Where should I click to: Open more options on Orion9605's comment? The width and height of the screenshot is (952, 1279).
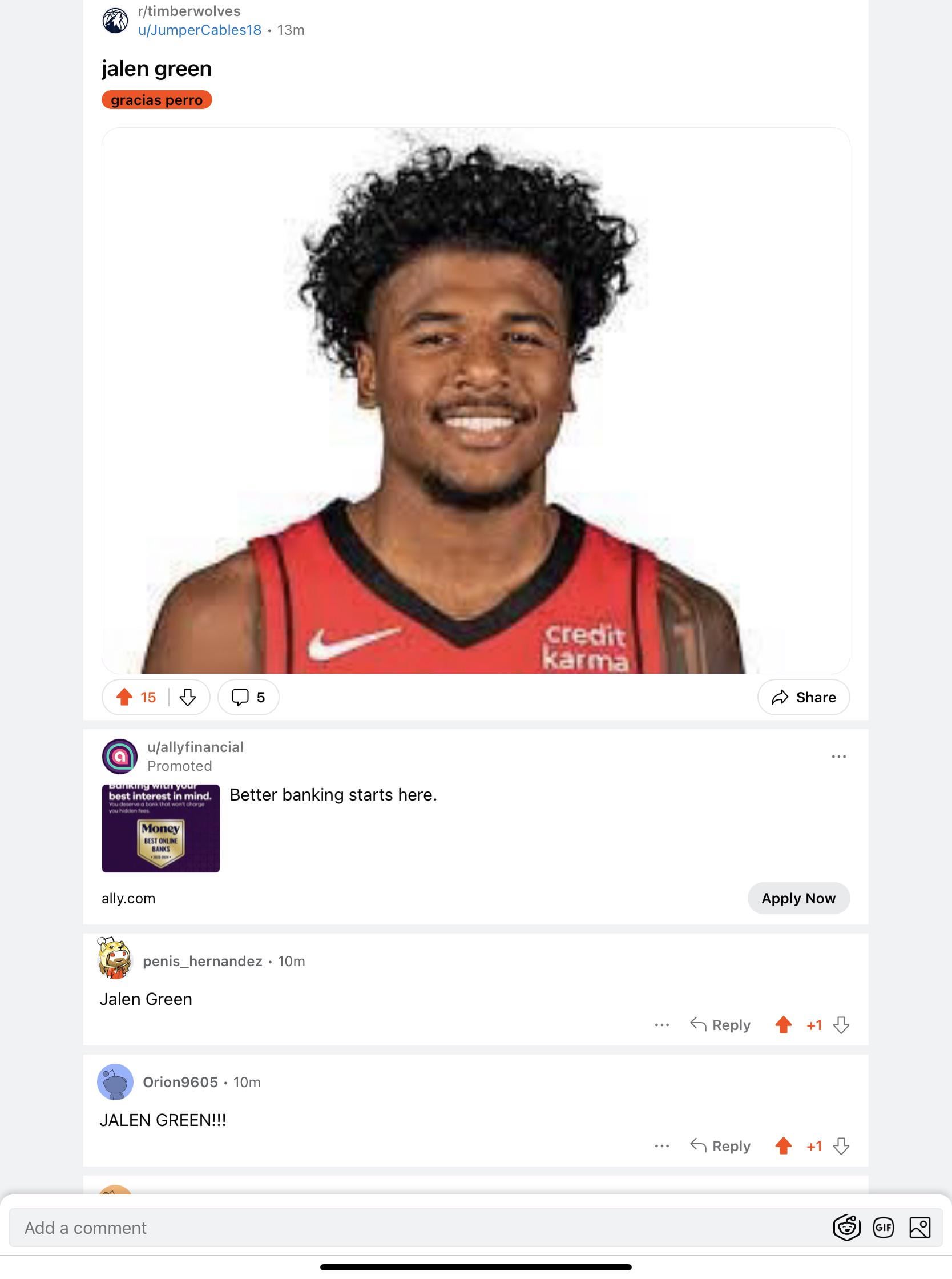pyautogui.click(x=661, y=1146)
